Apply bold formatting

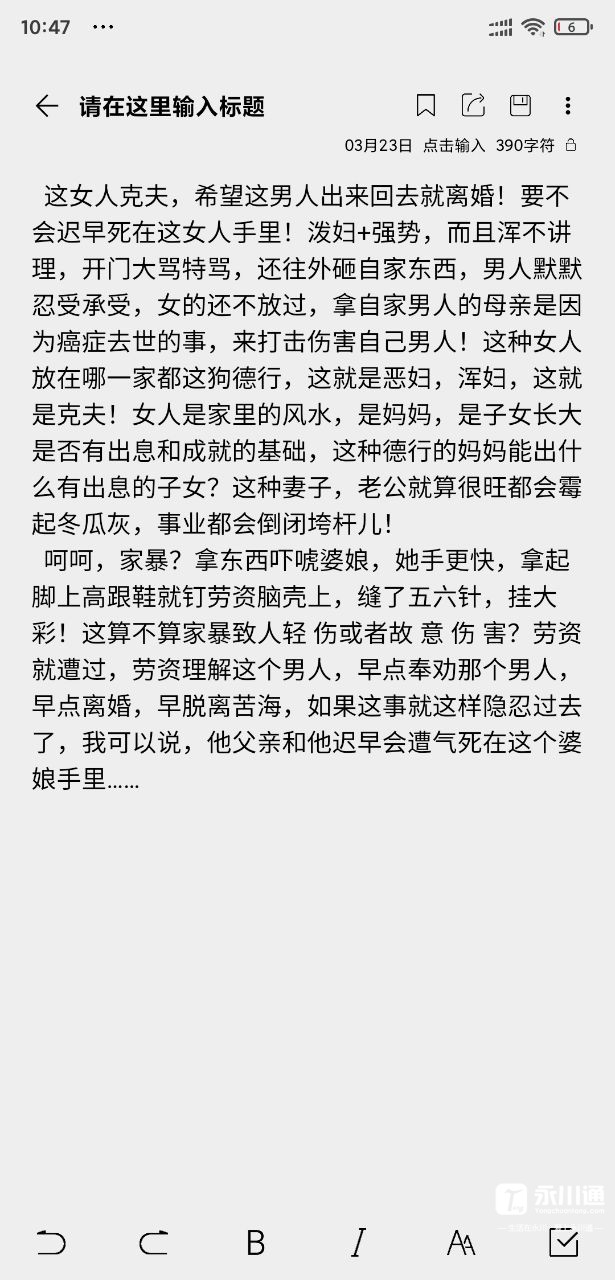point(256,1242)
